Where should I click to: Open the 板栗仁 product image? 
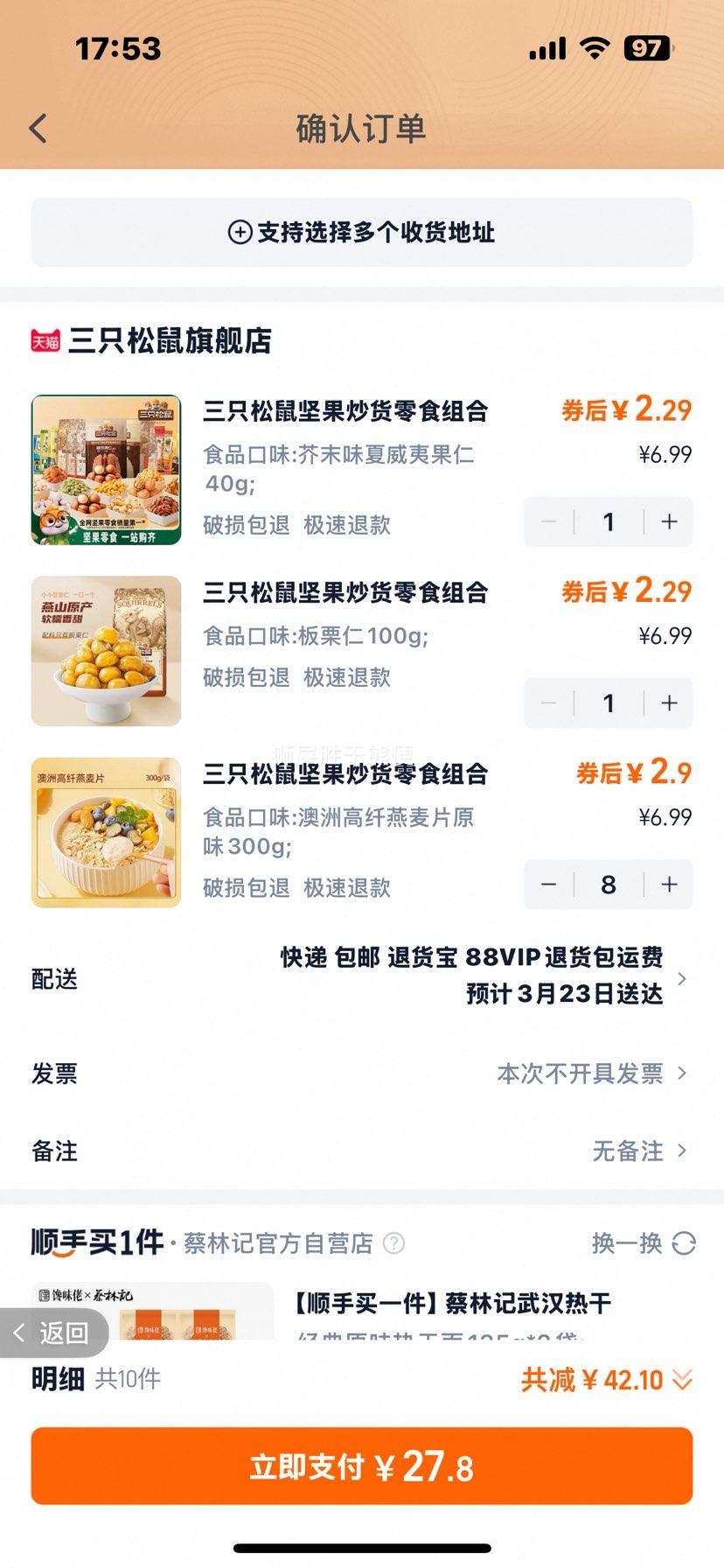pos(106,651)
